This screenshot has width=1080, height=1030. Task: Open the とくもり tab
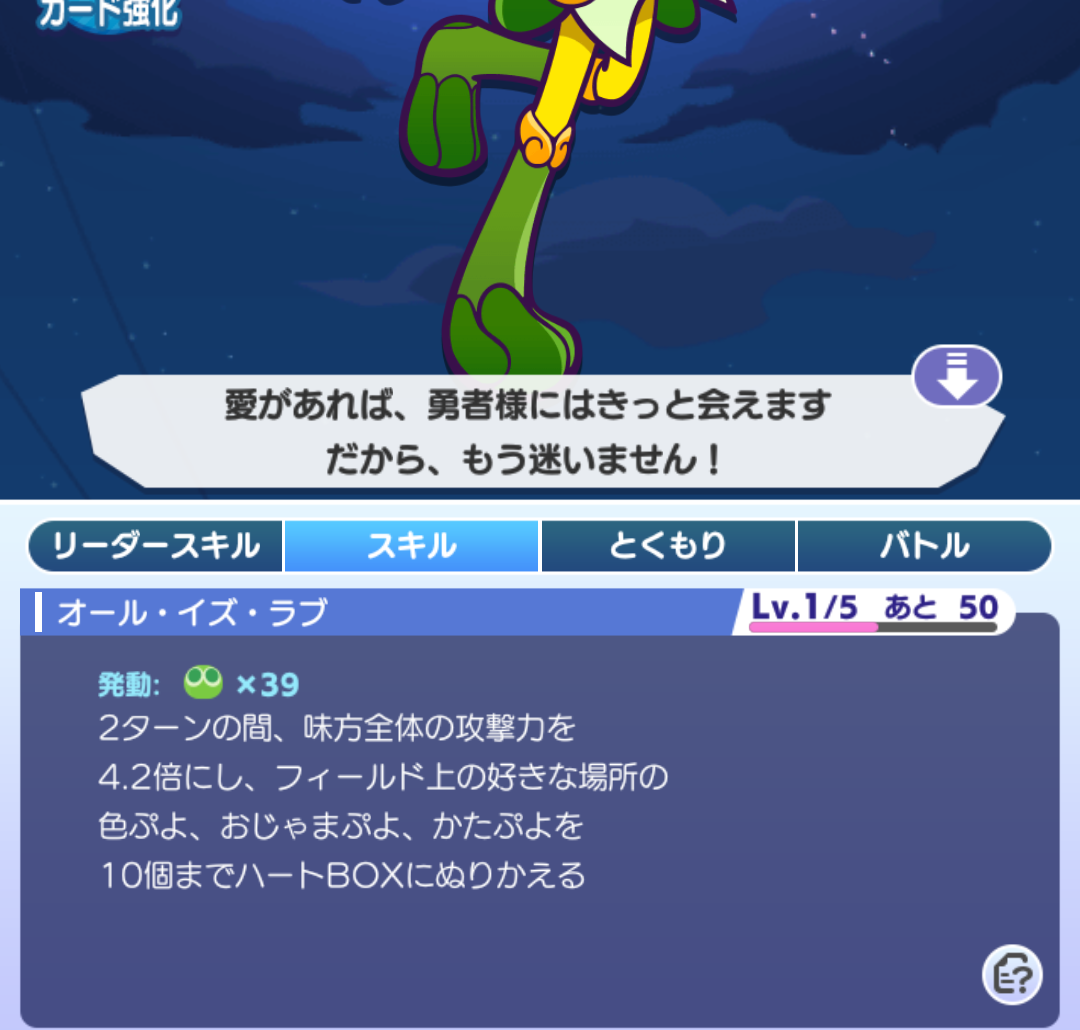tap(667, 546)
